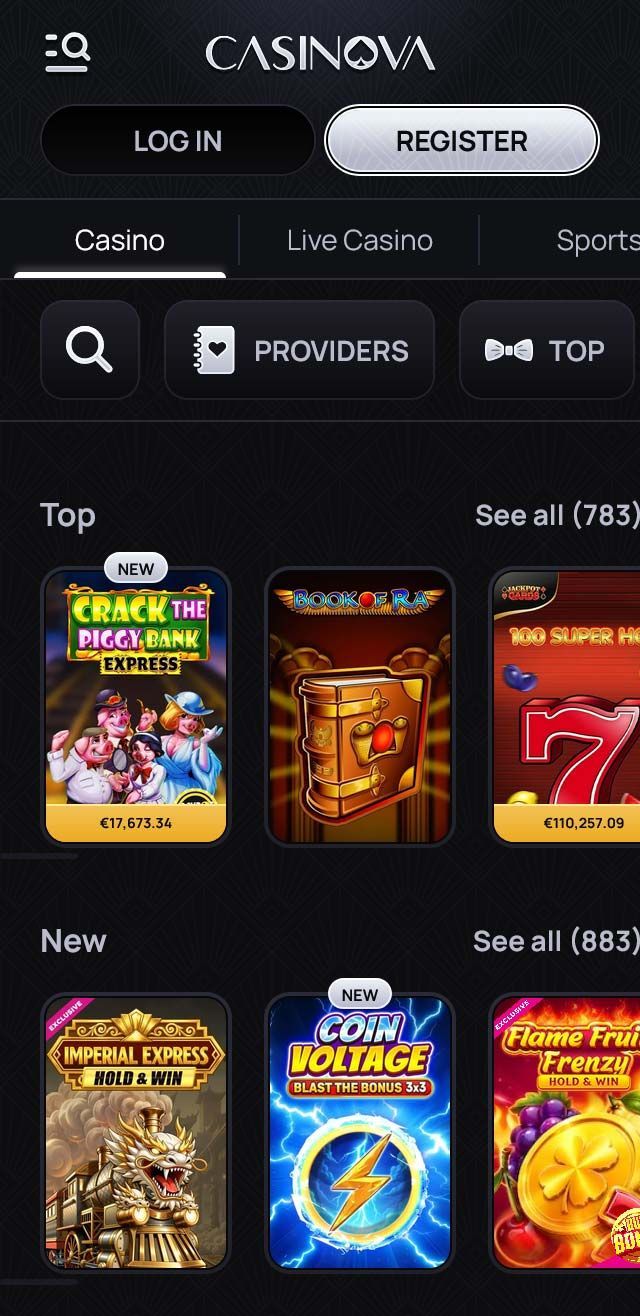Tap the LOG IN button

(178, 141)
